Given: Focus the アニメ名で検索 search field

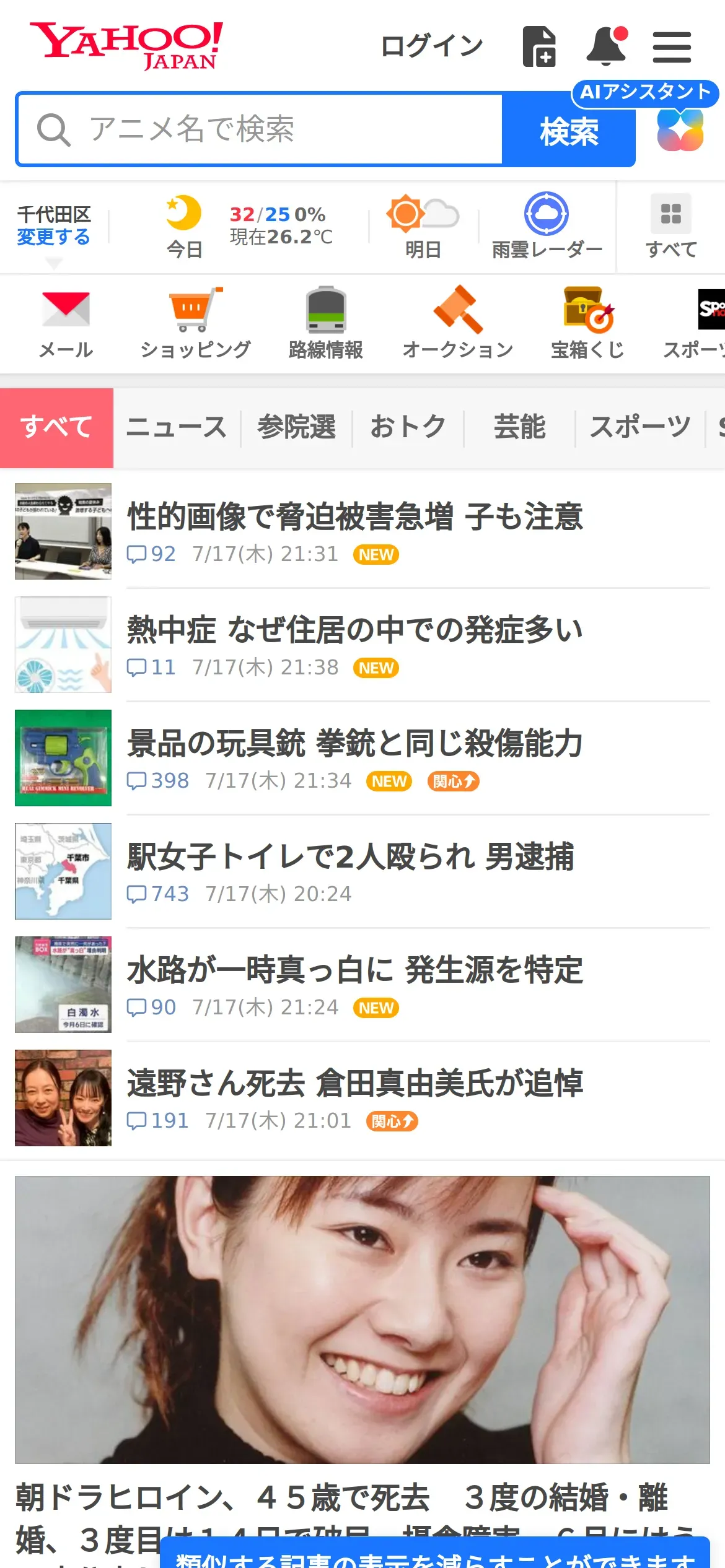Looking at the screenshot, I should click(x=260, y=129).
